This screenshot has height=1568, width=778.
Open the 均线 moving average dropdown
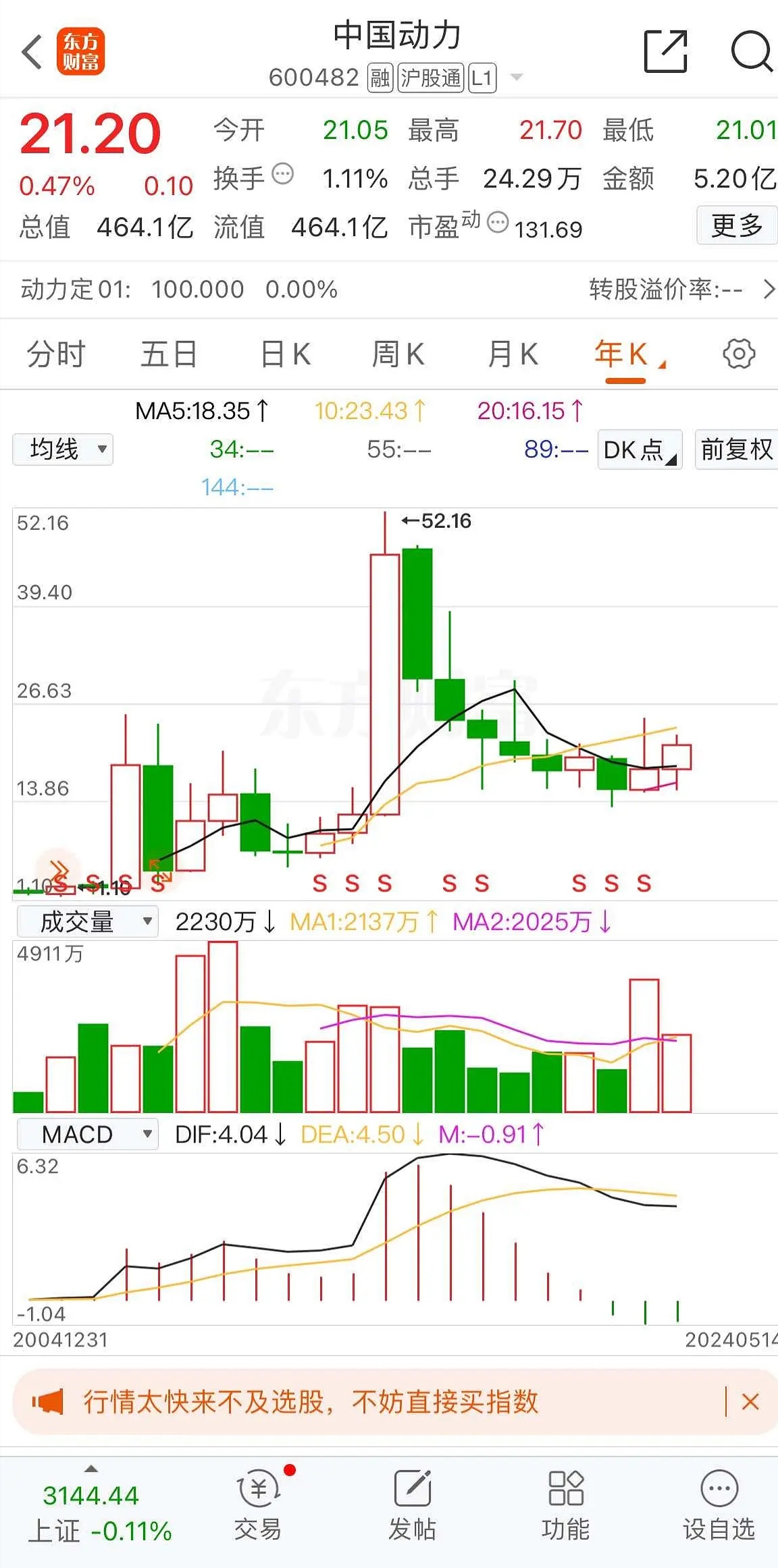tap(61, 449)
